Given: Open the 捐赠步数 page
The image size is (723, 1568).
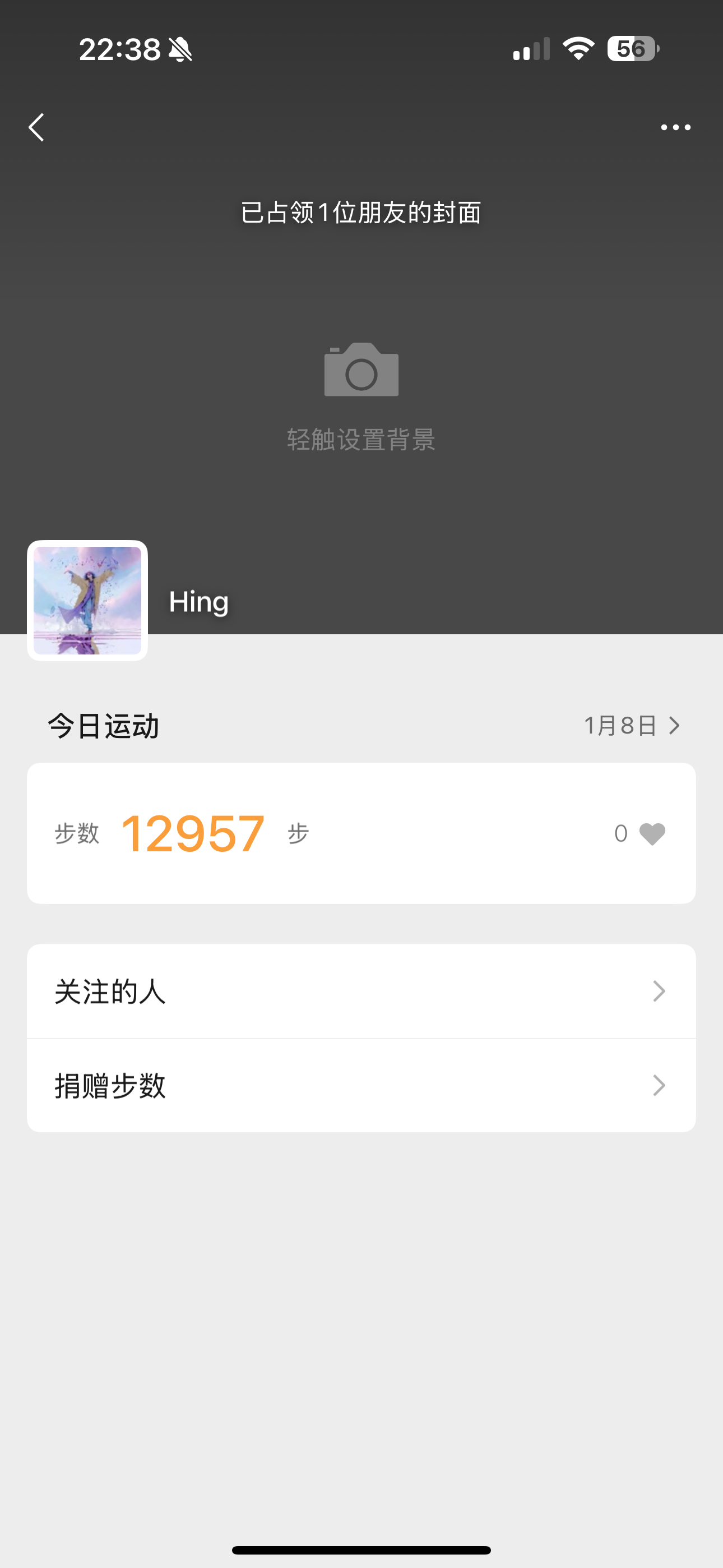Looking at the screenshot, I should click(x=361, y=1085).
